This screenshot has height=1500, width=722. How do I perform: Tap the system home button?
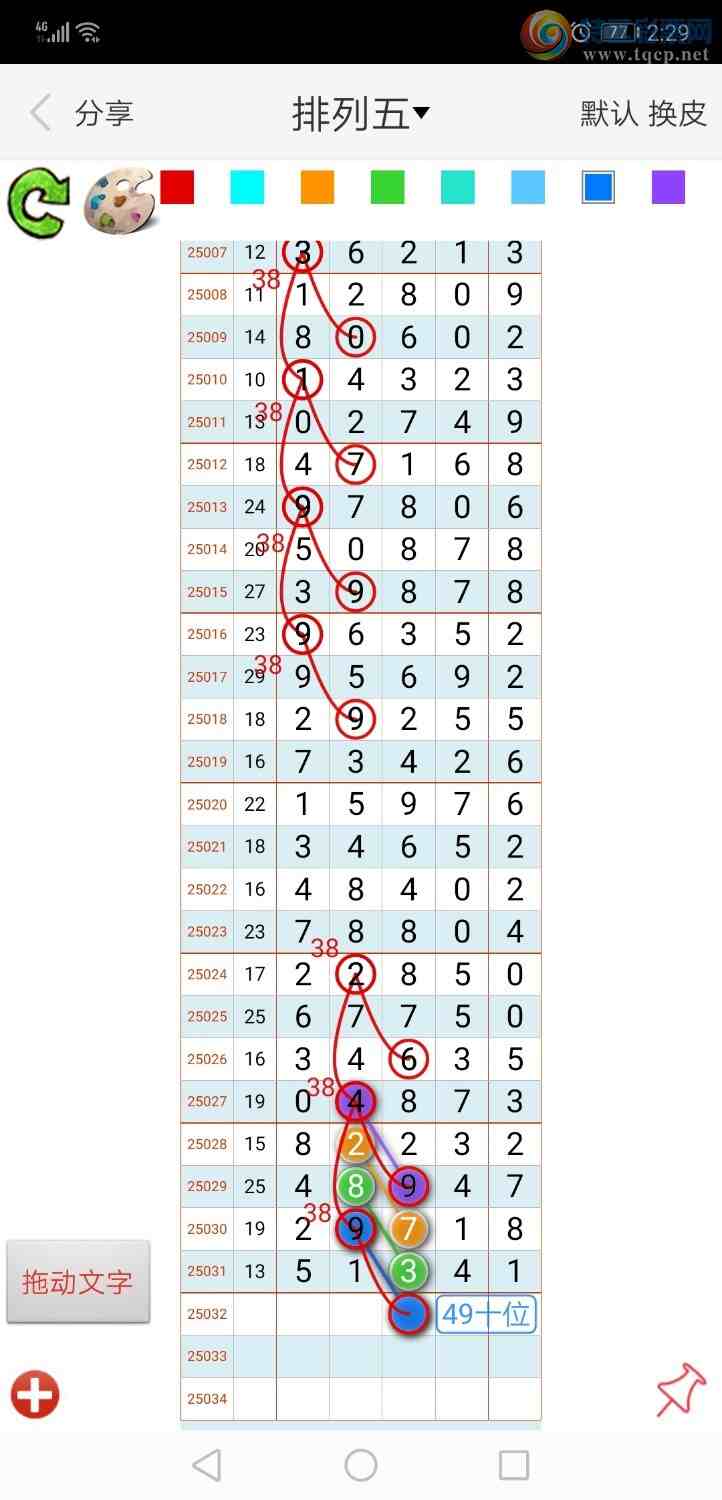pos(360,1465)
